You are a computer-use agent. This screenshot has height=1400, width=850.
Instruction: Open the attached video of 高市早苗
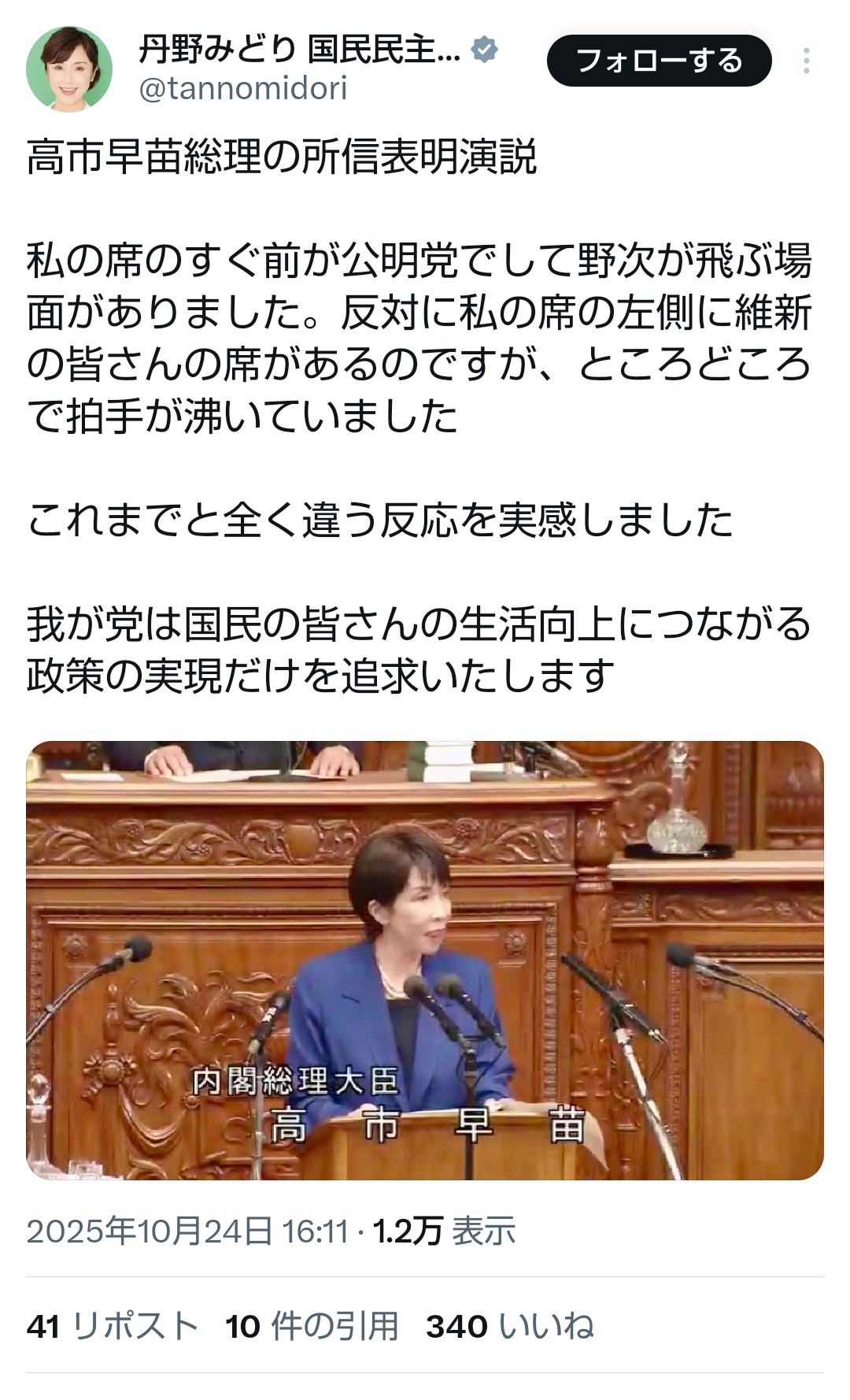pyautogui.click(x=425, y=960)
